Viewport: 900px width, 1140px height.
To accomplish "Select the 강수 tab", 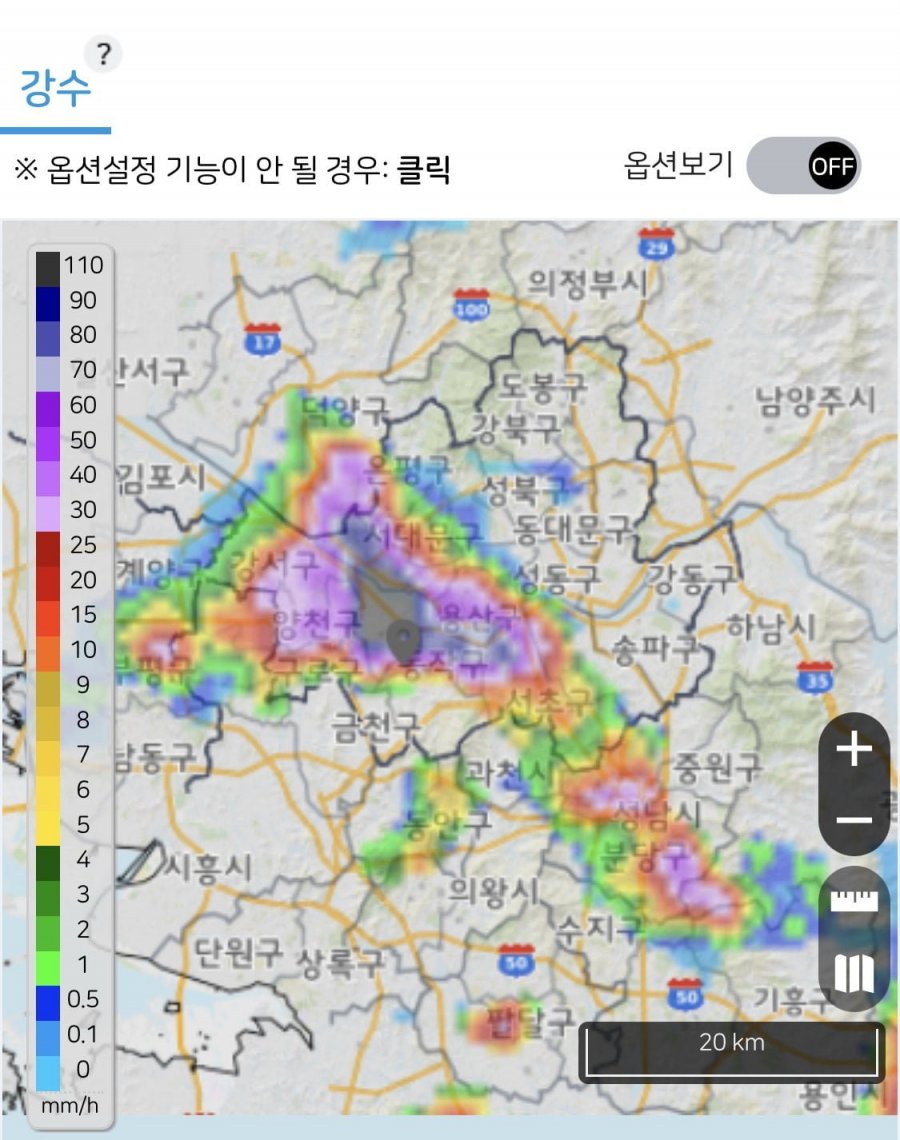I will tap(56, 92).
